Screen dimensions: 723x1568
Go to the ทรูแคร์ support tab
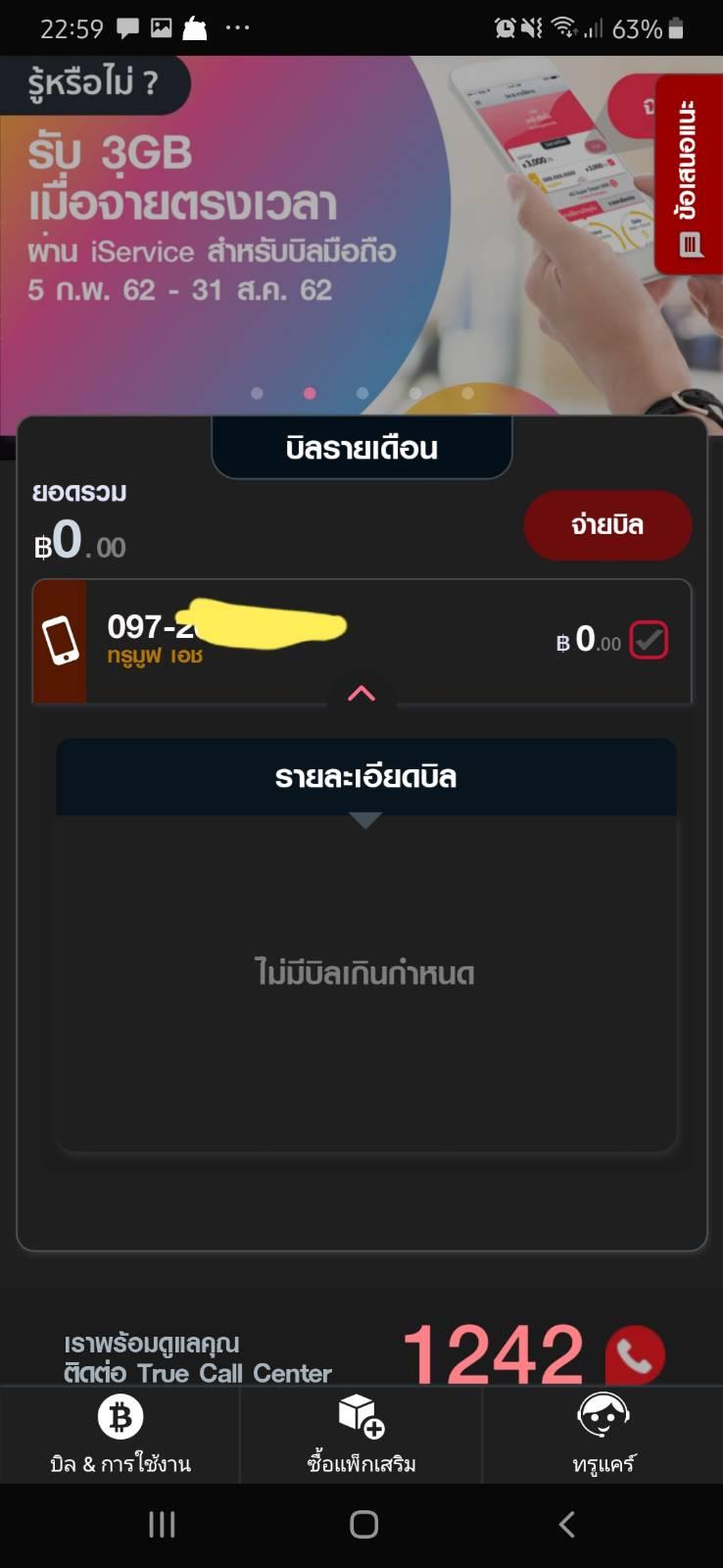pos(603,1435)
